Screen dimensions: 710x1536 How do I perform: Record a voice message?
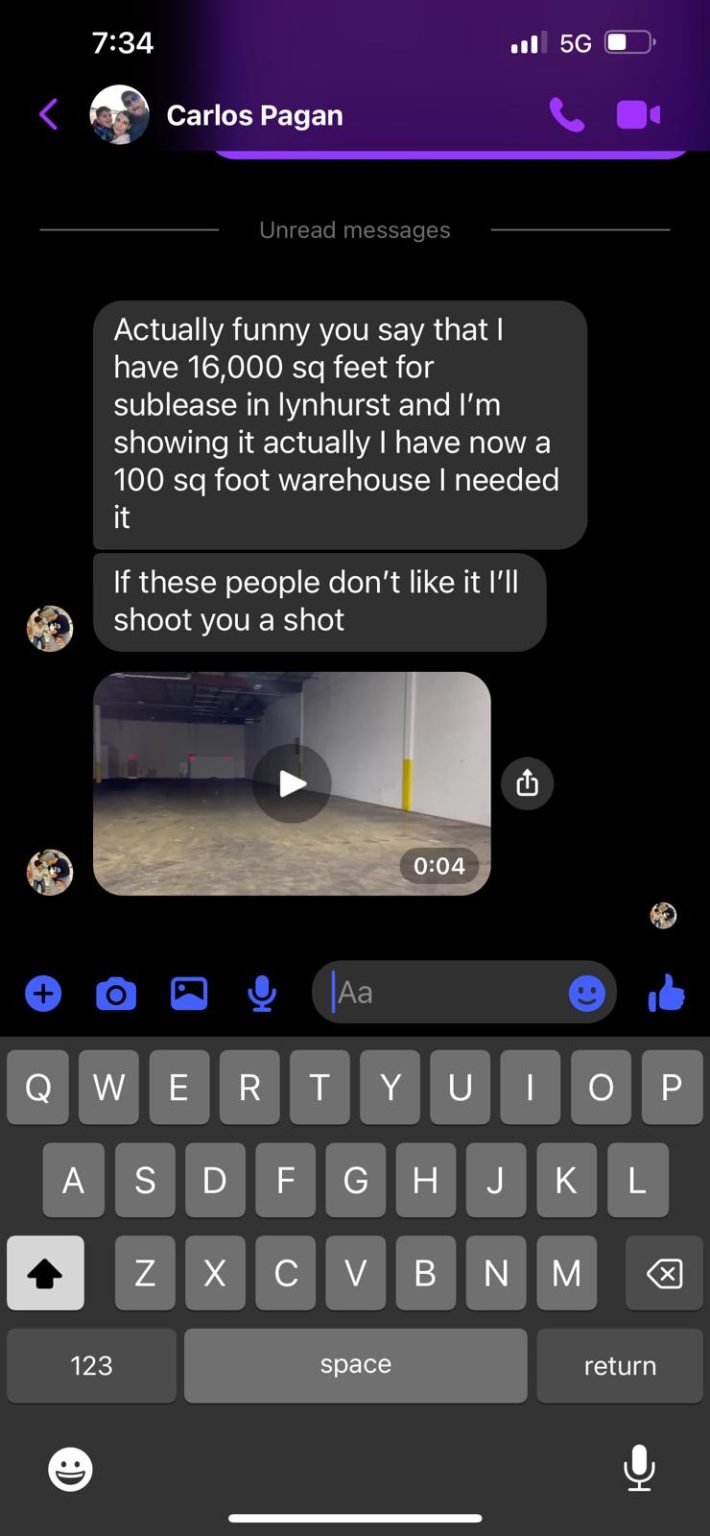[x=262, y=993]
